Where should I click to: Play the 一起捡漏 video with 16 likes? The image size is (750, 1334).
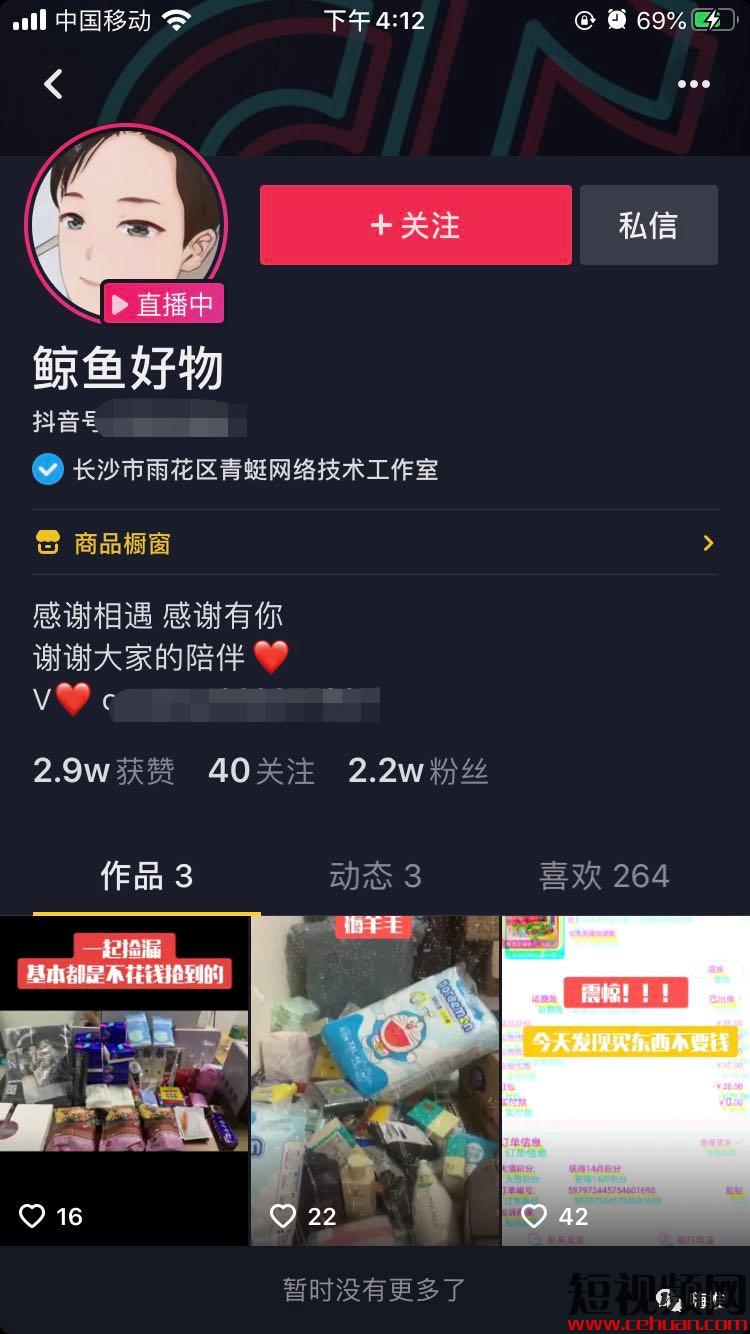124,1080
